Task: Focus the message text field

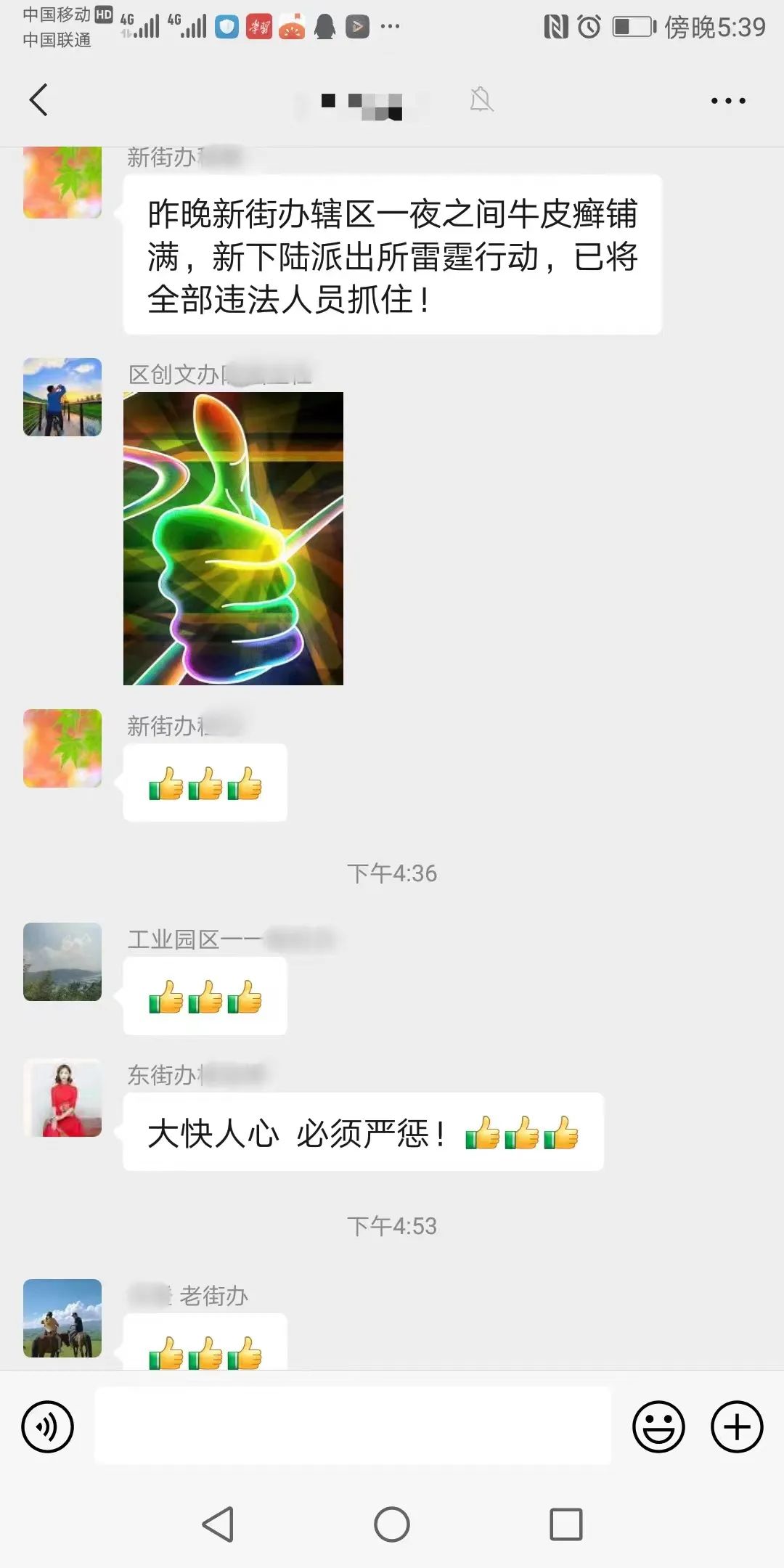Action: [353, 1426]
